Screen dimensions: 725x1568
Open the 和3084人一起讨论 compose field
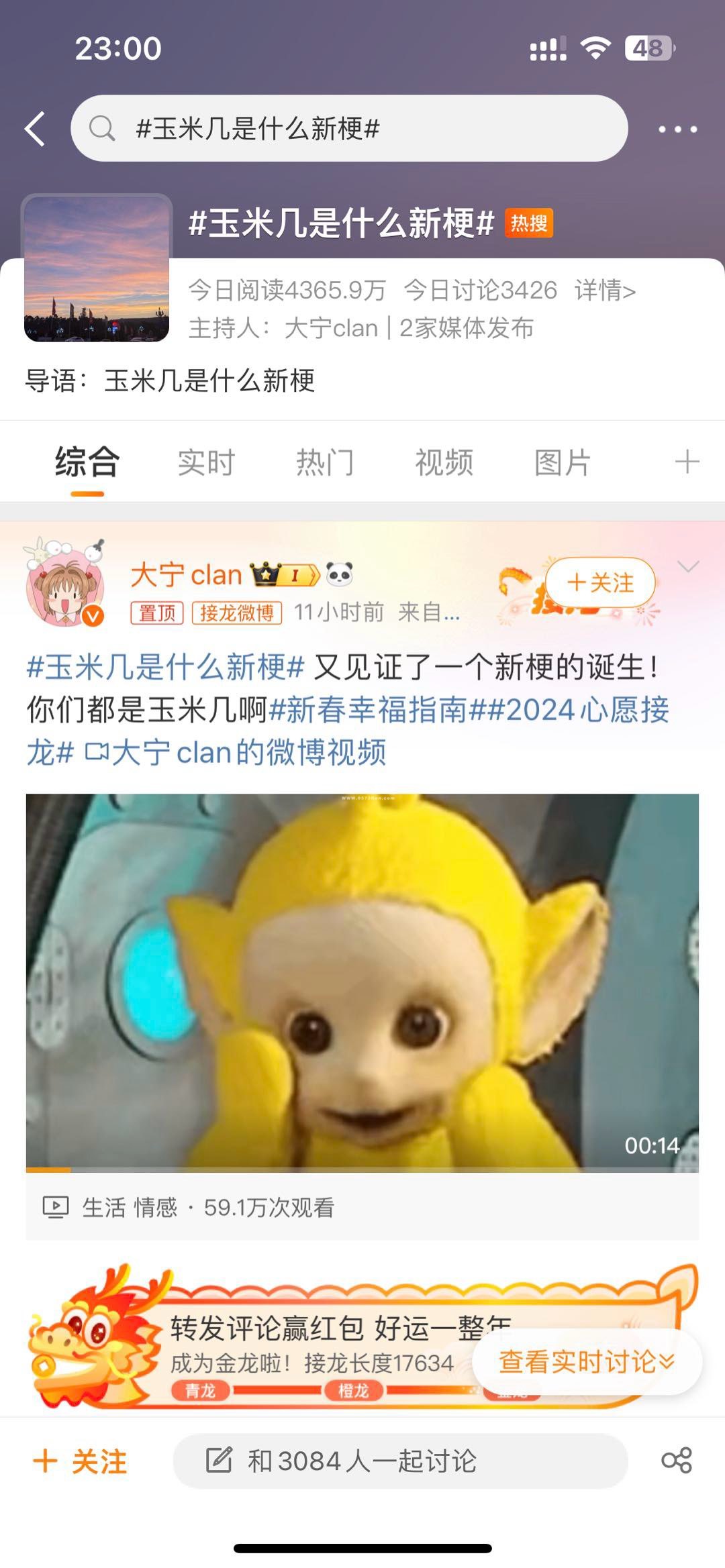click(x=400, y=1461)
